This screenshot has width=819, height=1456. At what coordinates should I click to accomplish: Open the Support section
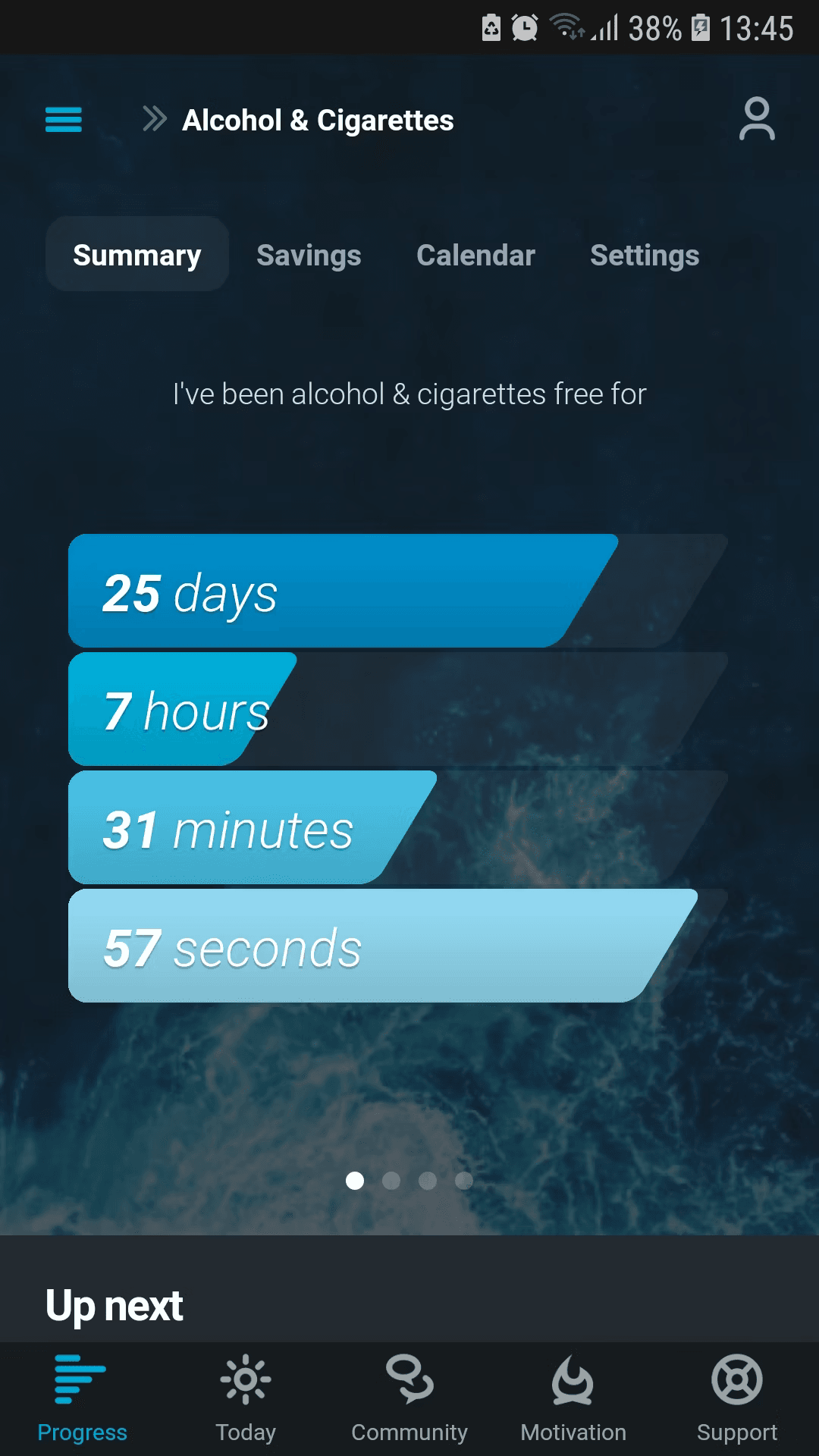737,1399
